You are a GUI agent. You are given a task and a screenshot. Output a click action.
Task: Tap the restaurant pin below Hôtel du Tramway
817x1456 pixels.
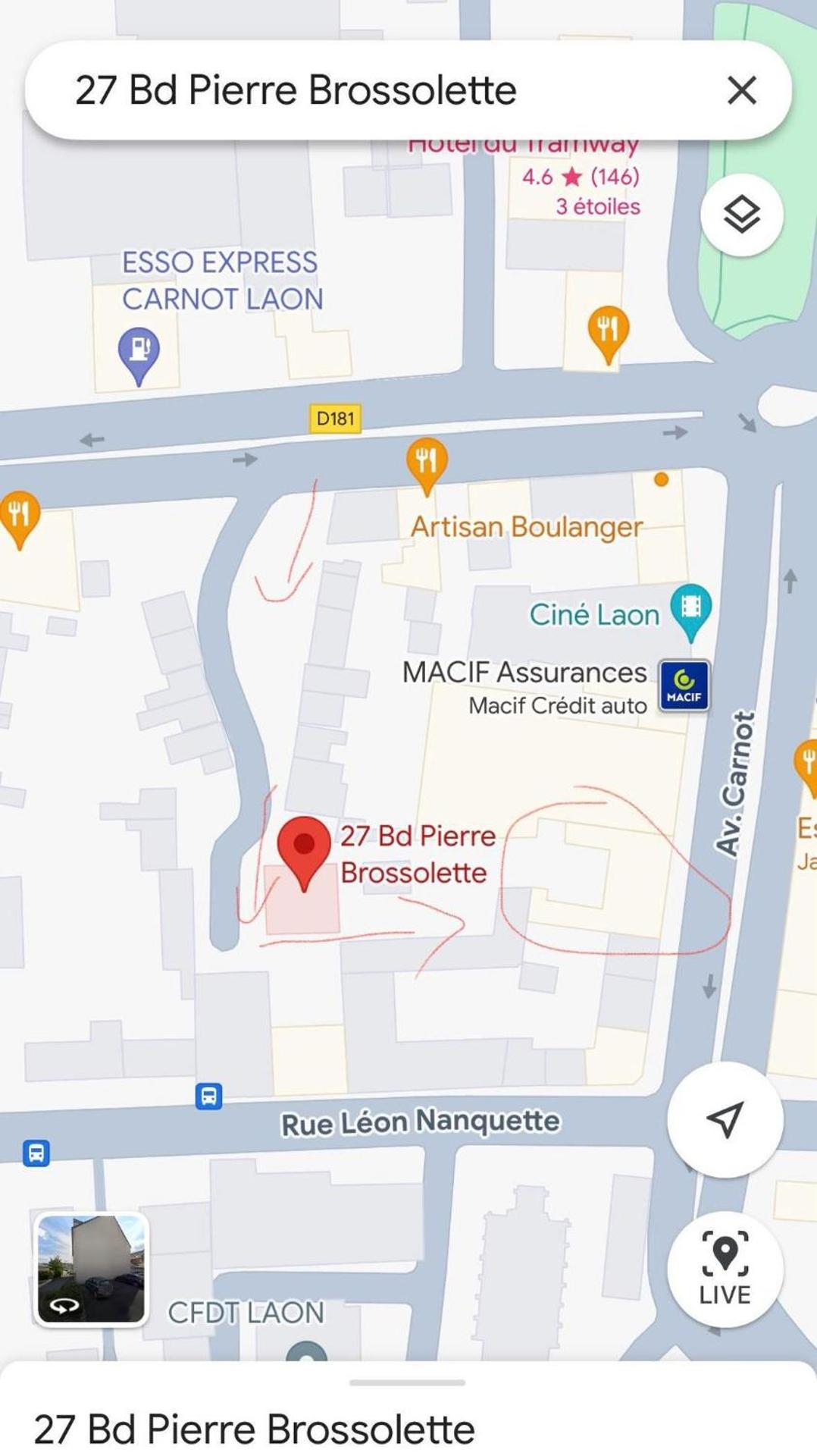click(608, 331)
